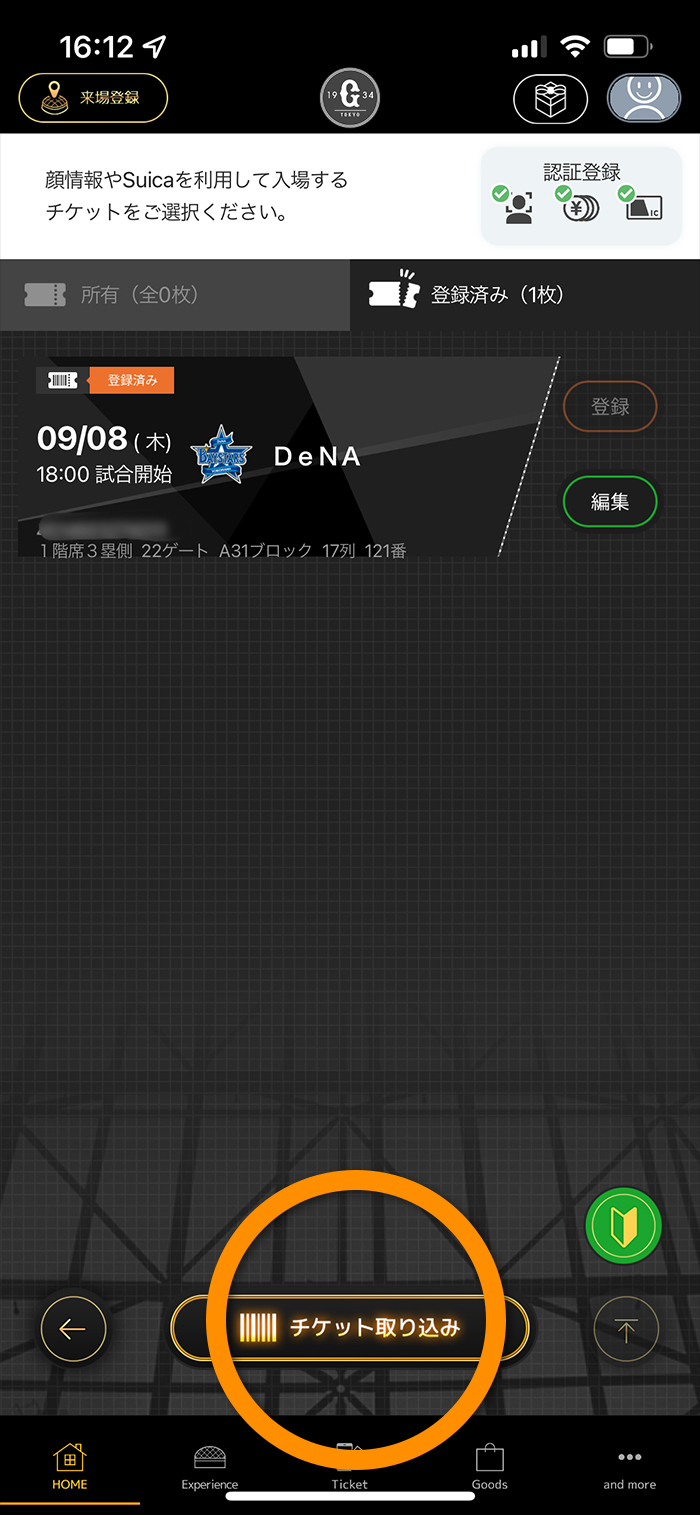Tap the 登録 button beside the ticket

pyautogui.click(x=610, y=407)
